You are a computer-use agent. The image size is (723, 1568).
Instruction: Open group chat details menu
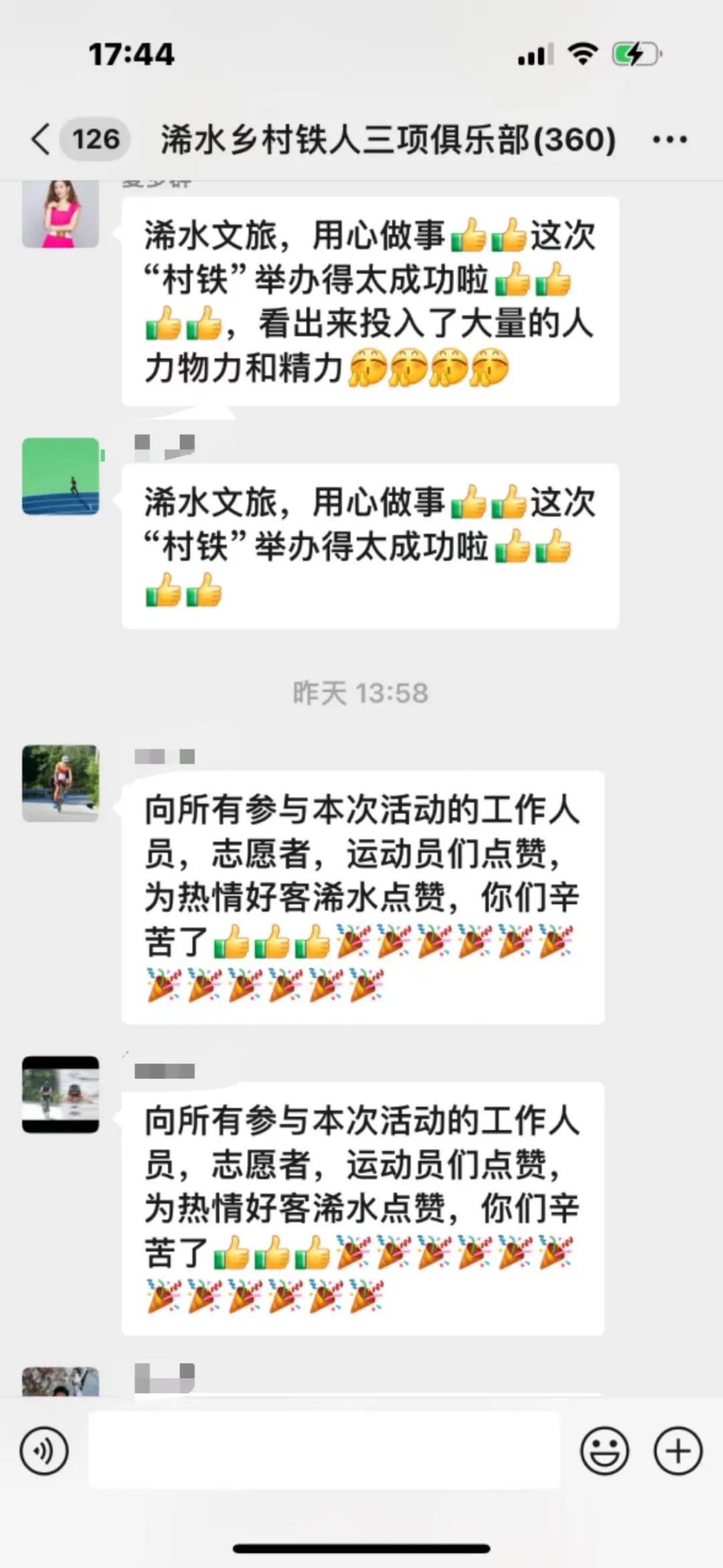(x=669, y=139)
